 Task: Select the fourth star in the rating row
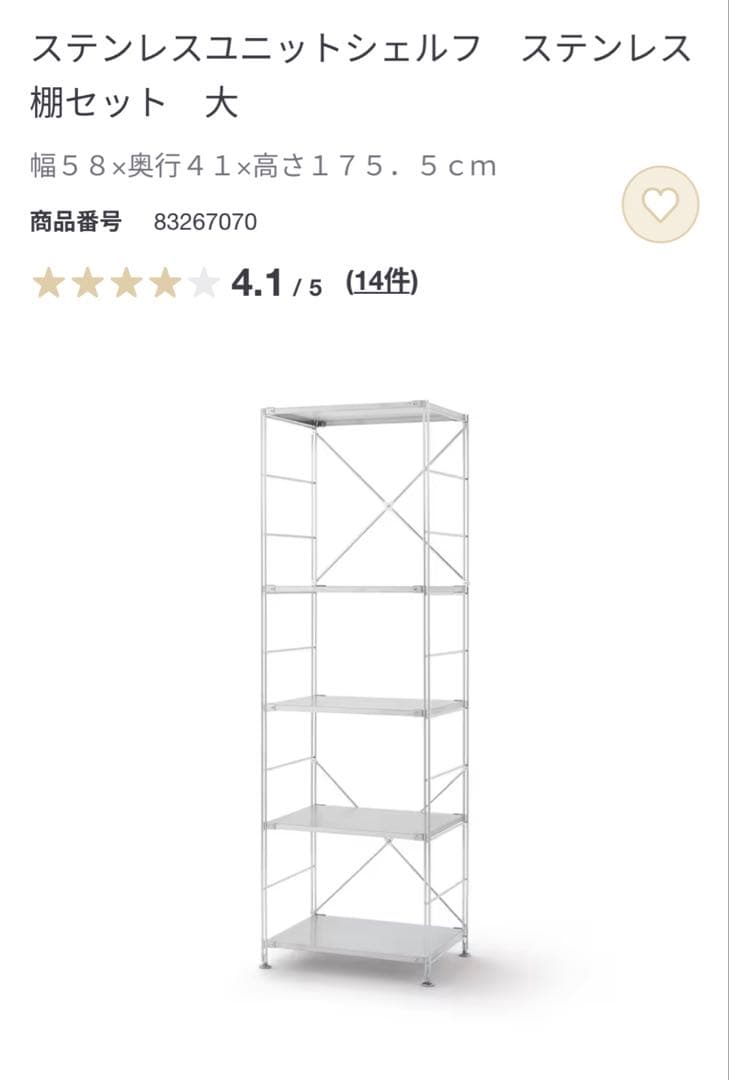[165, 282]
